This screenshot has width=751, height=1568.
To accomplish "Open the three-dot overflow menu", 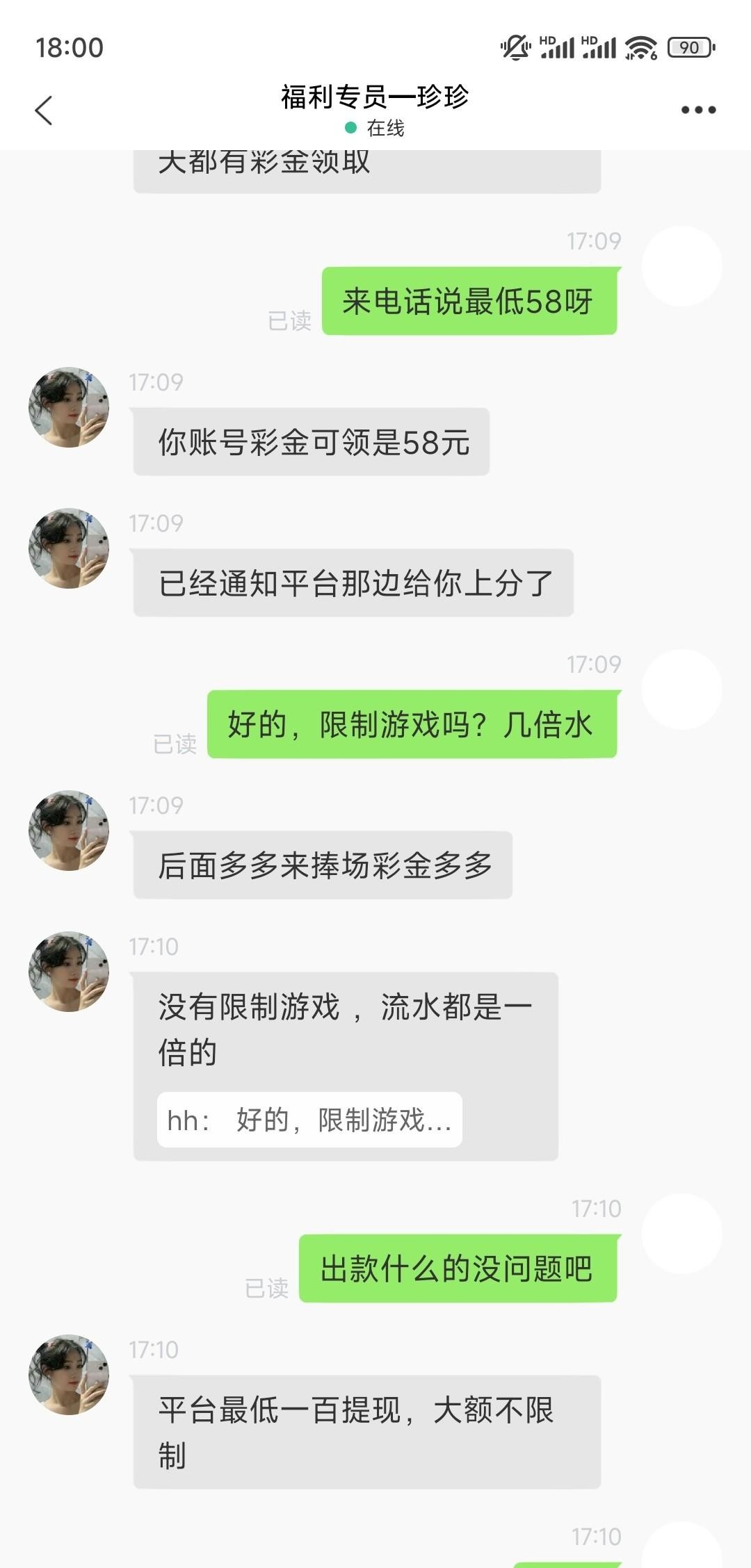I will coord(698,110).
